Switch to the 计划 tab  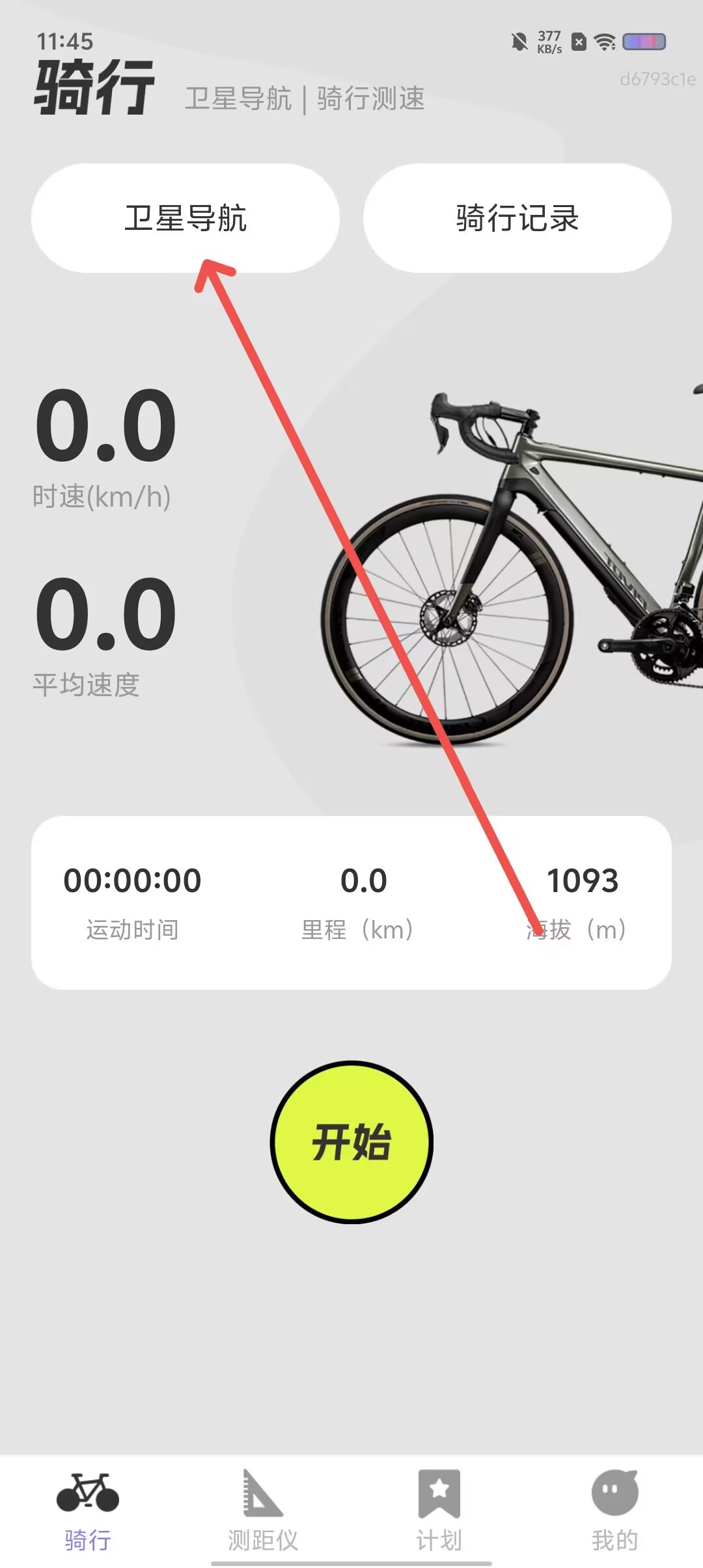point(439,1511)
